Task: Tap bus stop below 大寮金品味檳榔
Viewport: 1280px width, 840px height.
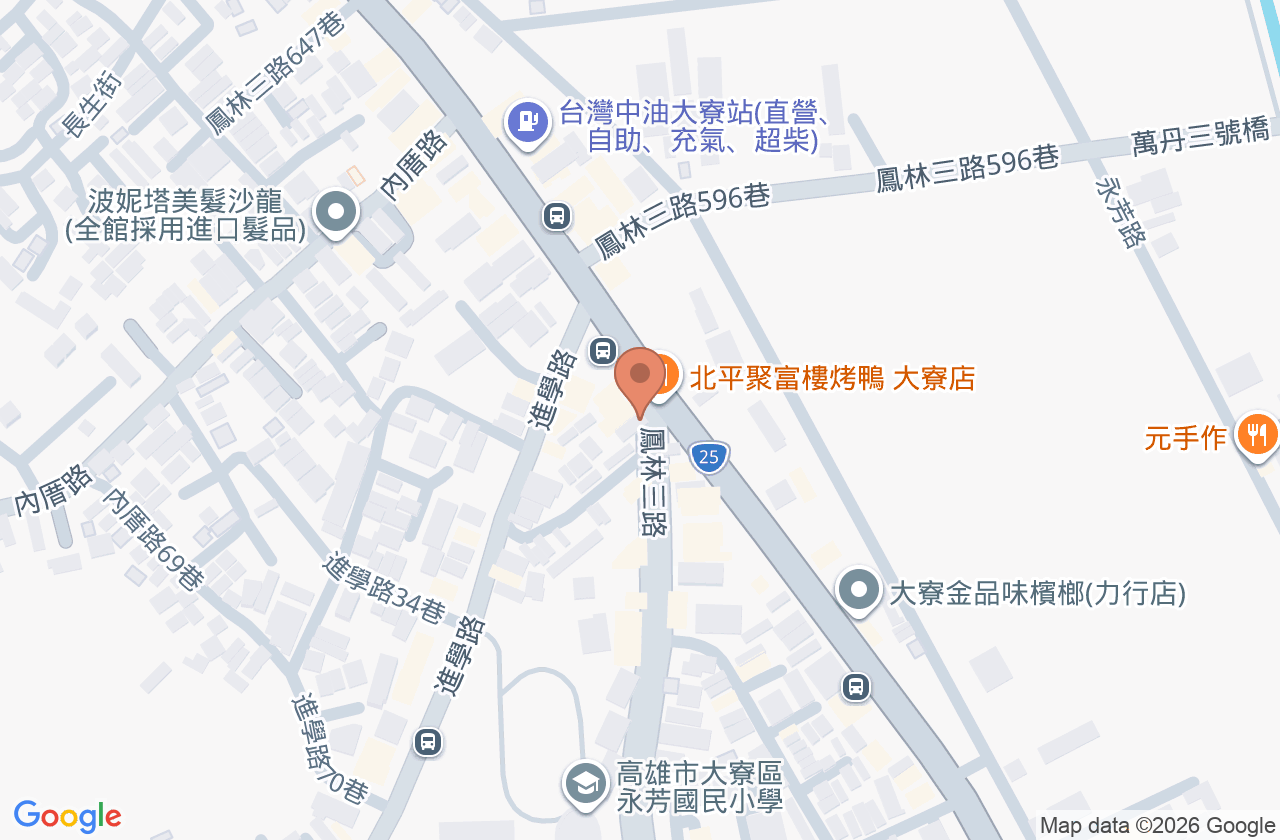Action: click(x=855, y=687)
